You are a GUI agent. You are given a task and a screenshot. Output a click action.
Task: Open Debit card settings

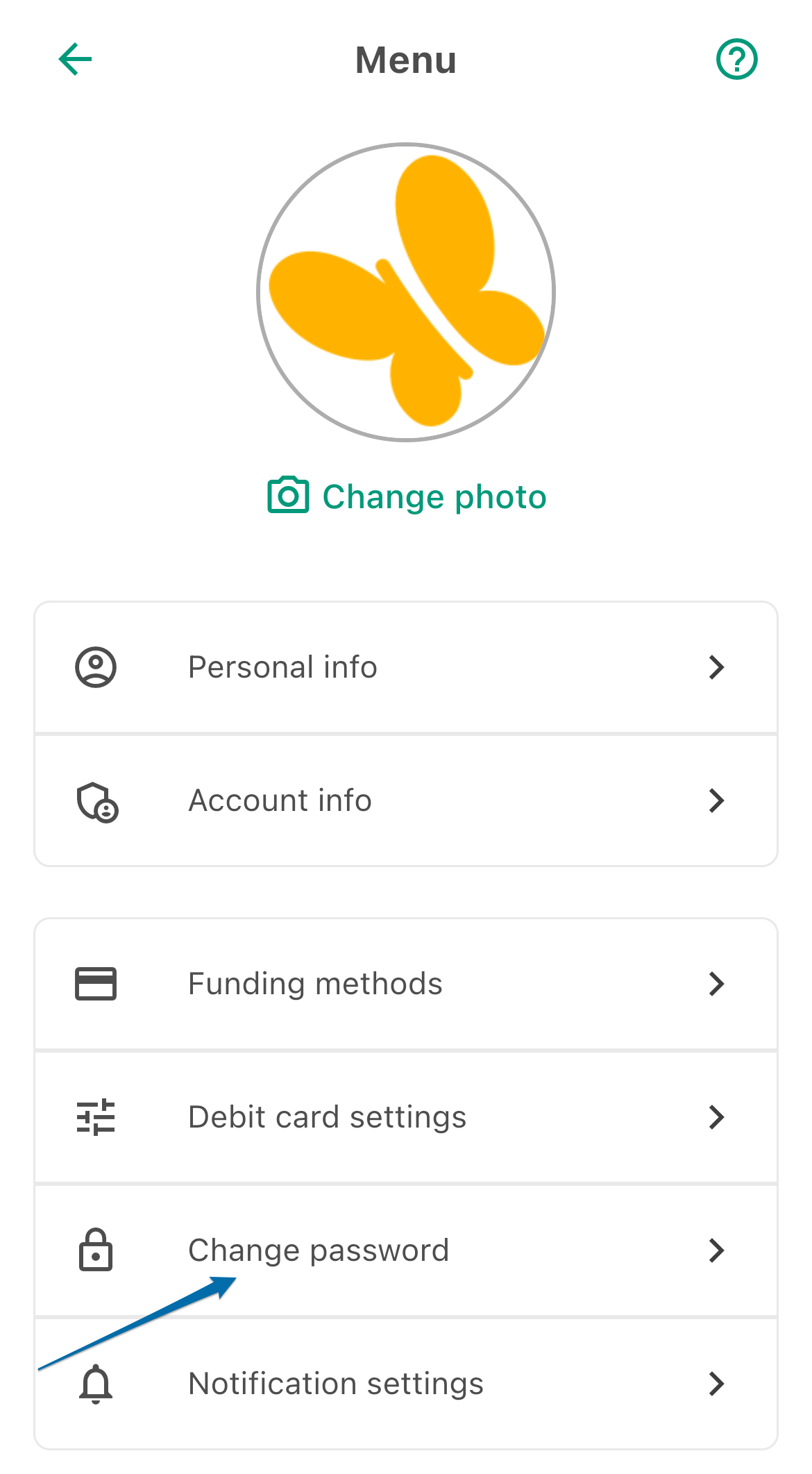click(406, 1117)
